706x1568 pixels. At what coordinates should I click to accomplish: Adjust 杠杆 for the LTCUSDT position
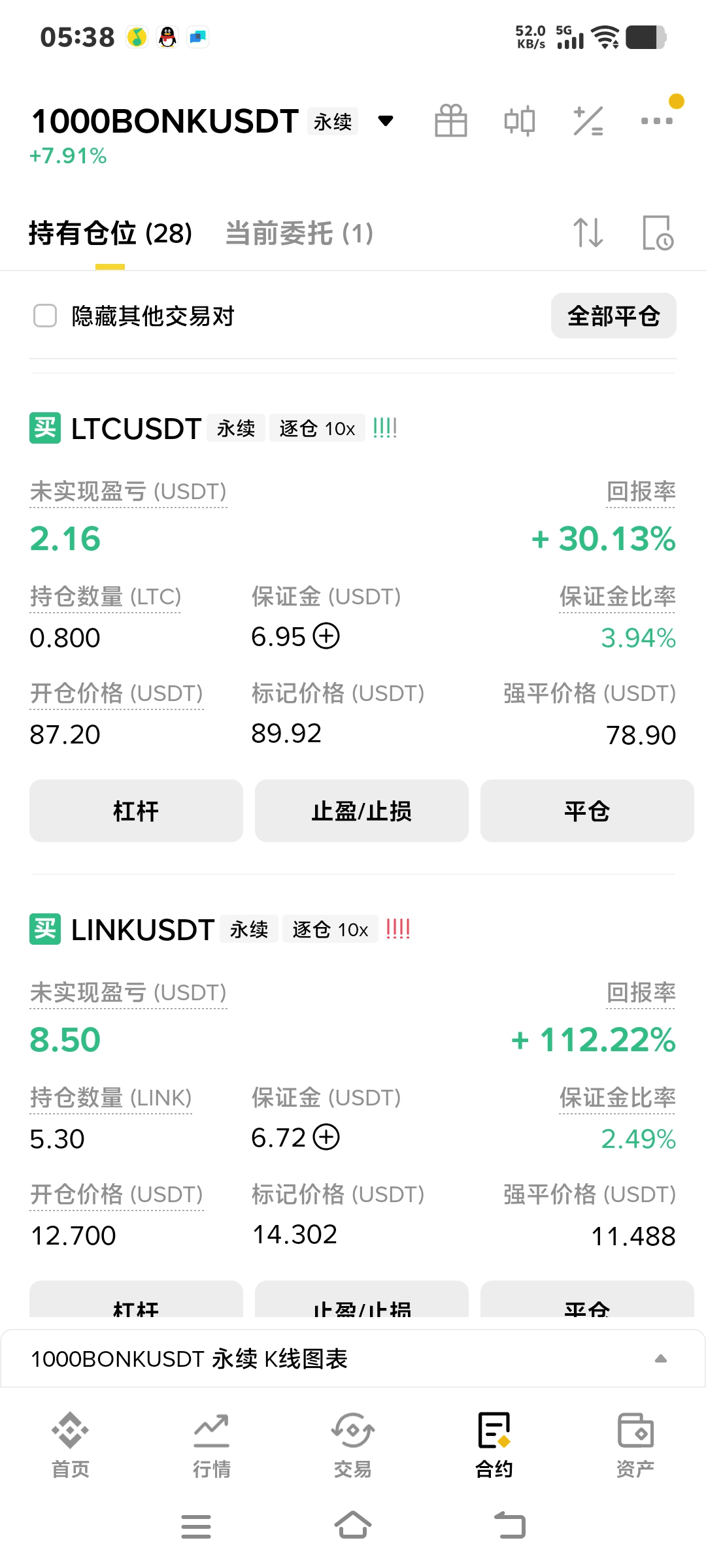tap(136, 811)
